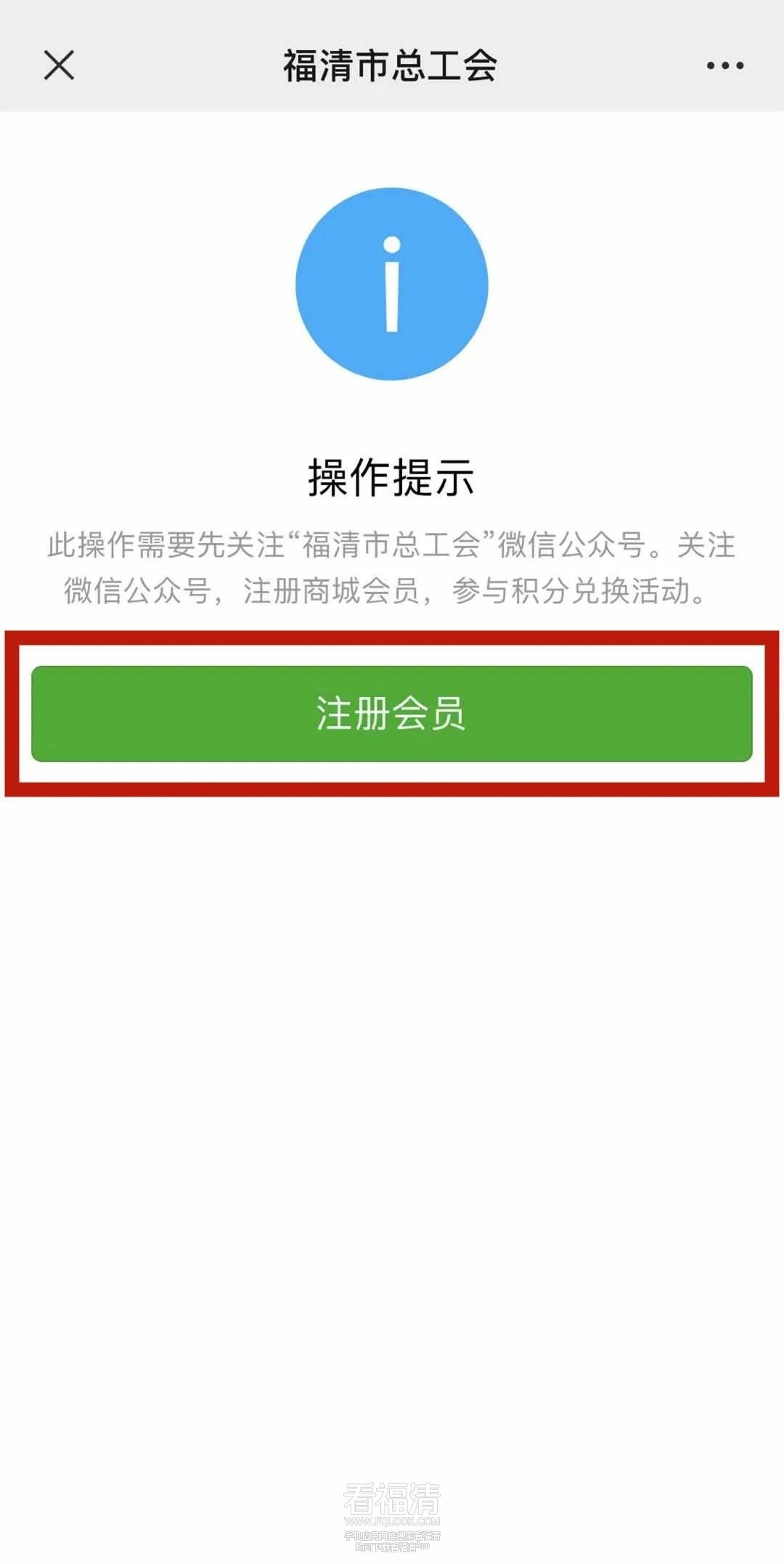Tap the green 注册会员 button
The width and height of the screenshot is (784, 1564).
pos(391,713)
